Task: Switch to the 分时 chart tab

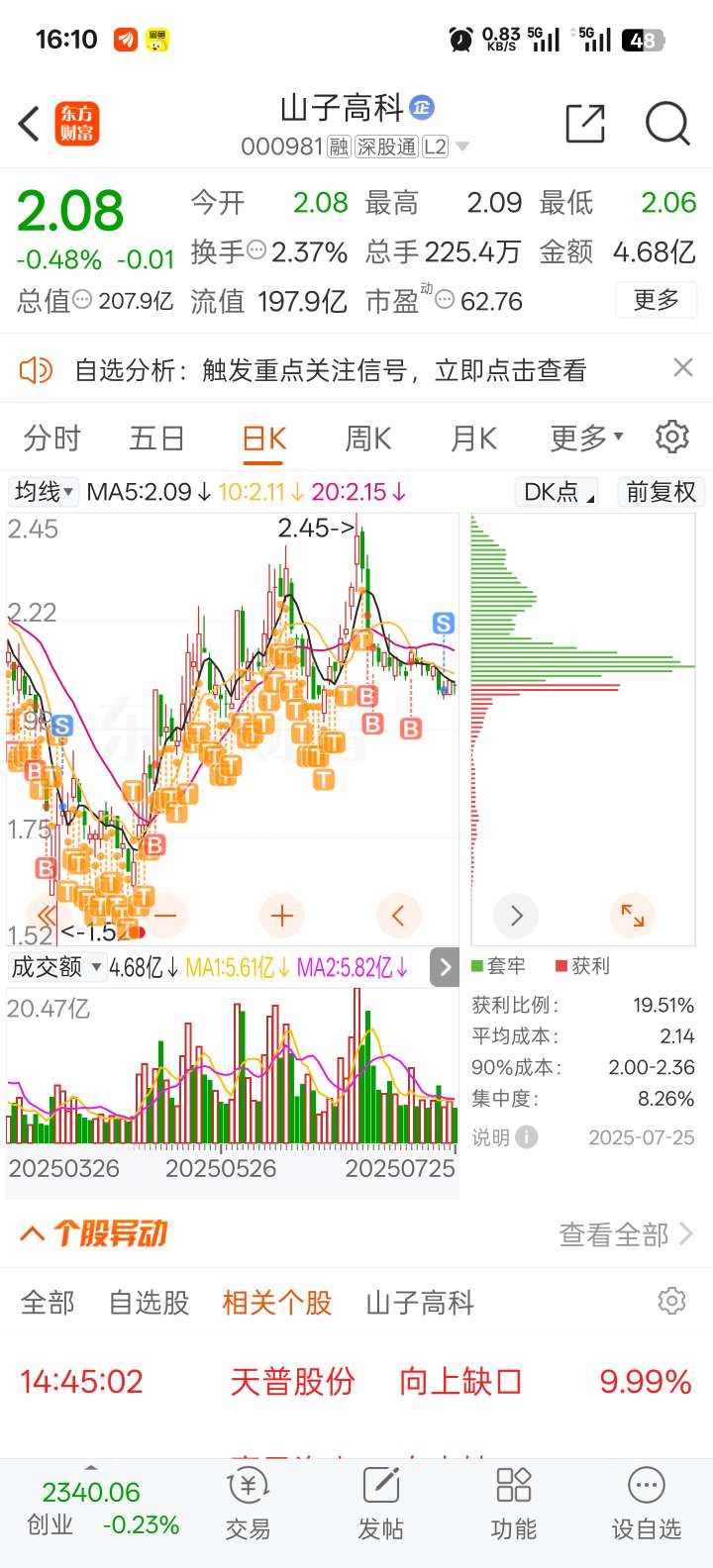Action: tap(52, 438)
